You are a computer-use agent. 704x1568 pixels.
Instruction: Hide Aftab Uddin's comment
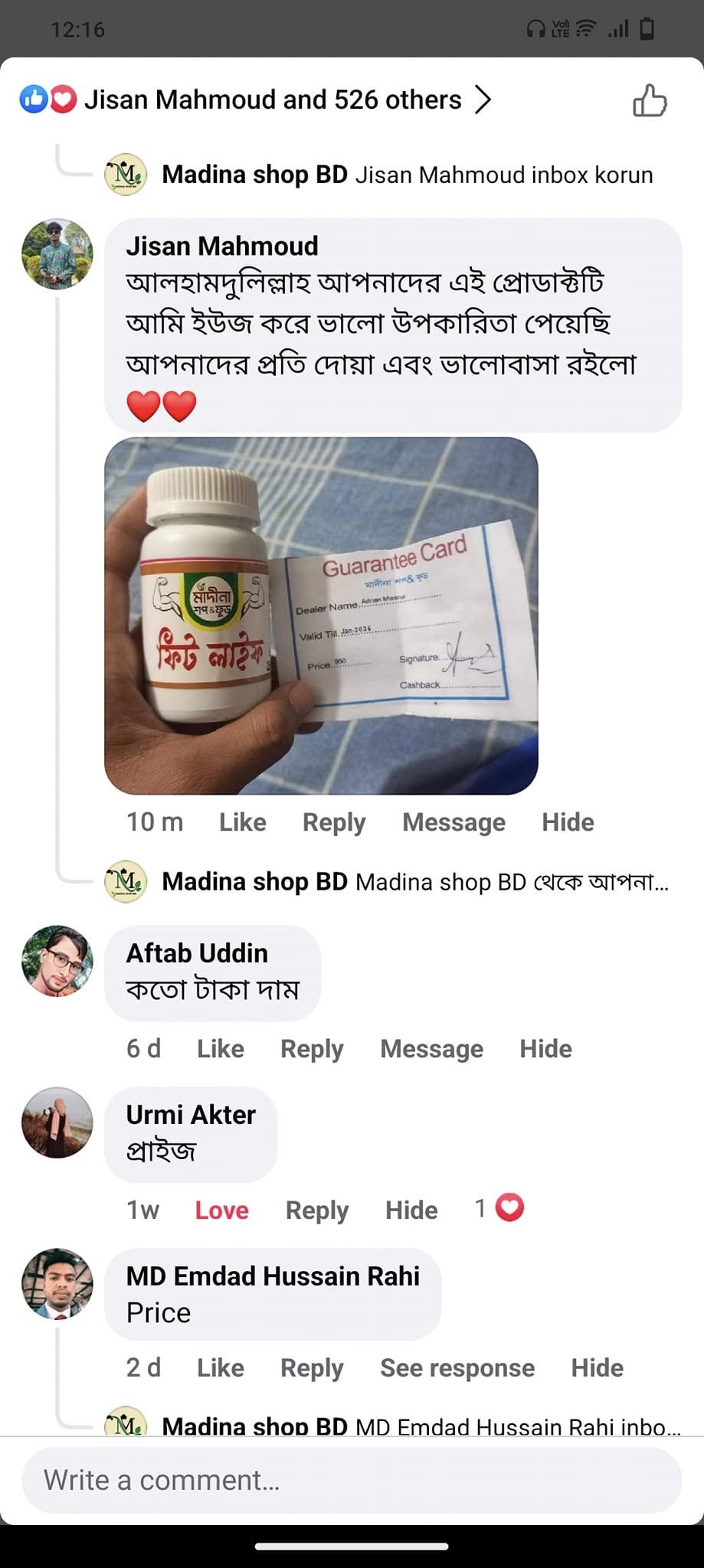pos(545,1049)
